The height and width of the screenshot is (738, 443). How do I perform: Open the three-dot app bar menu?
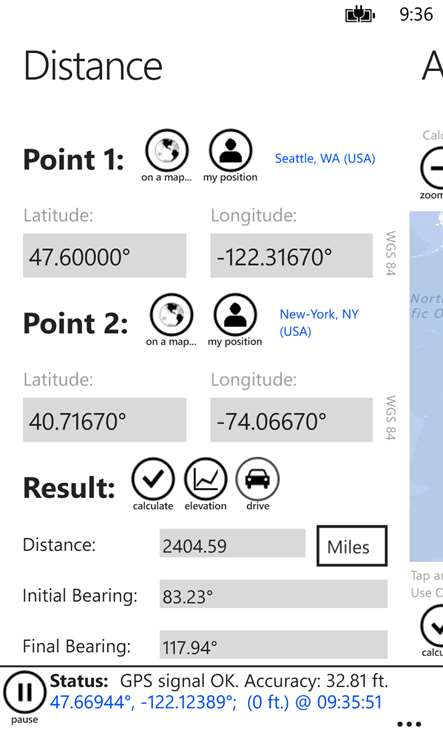coord(409,724)
